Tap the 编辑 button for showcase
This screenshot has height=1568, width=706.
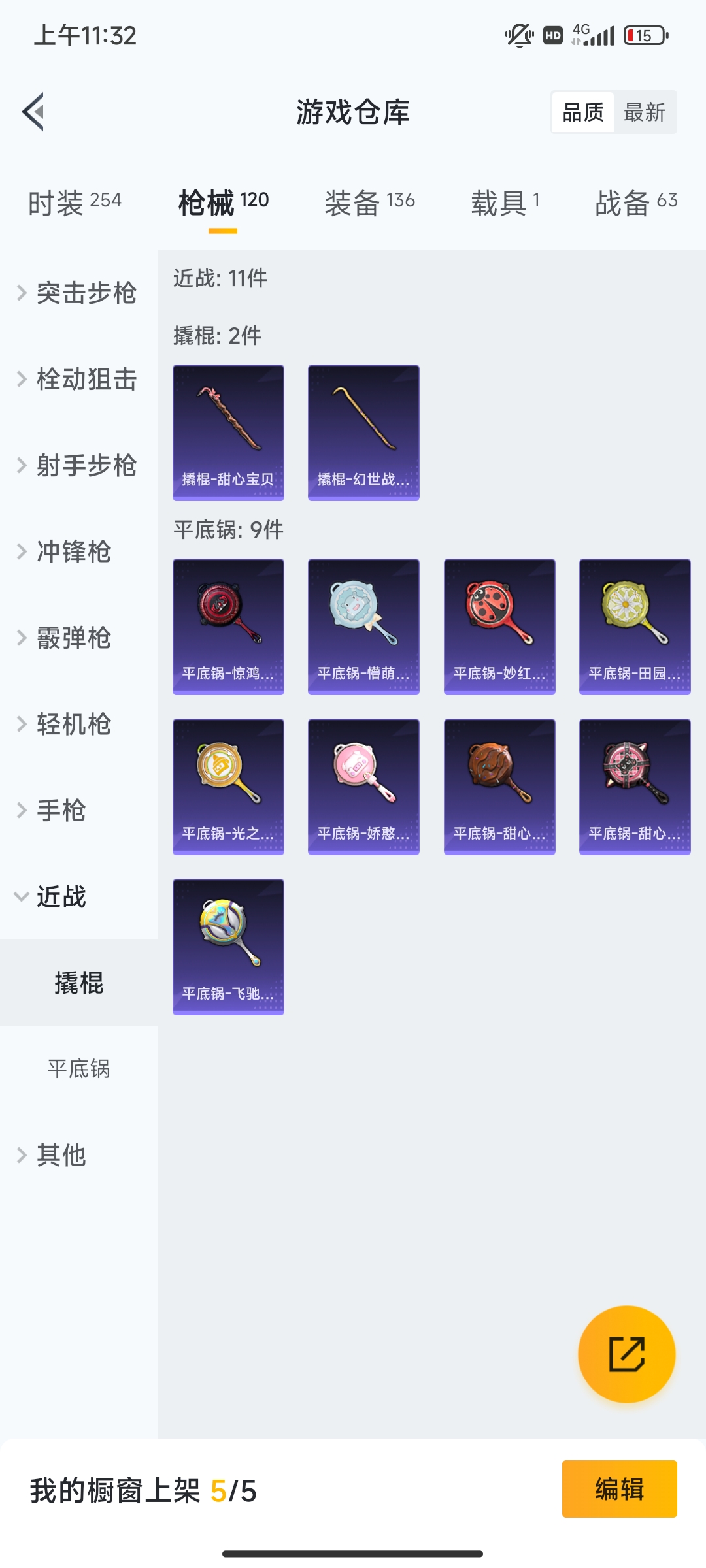coord(619,1489)
